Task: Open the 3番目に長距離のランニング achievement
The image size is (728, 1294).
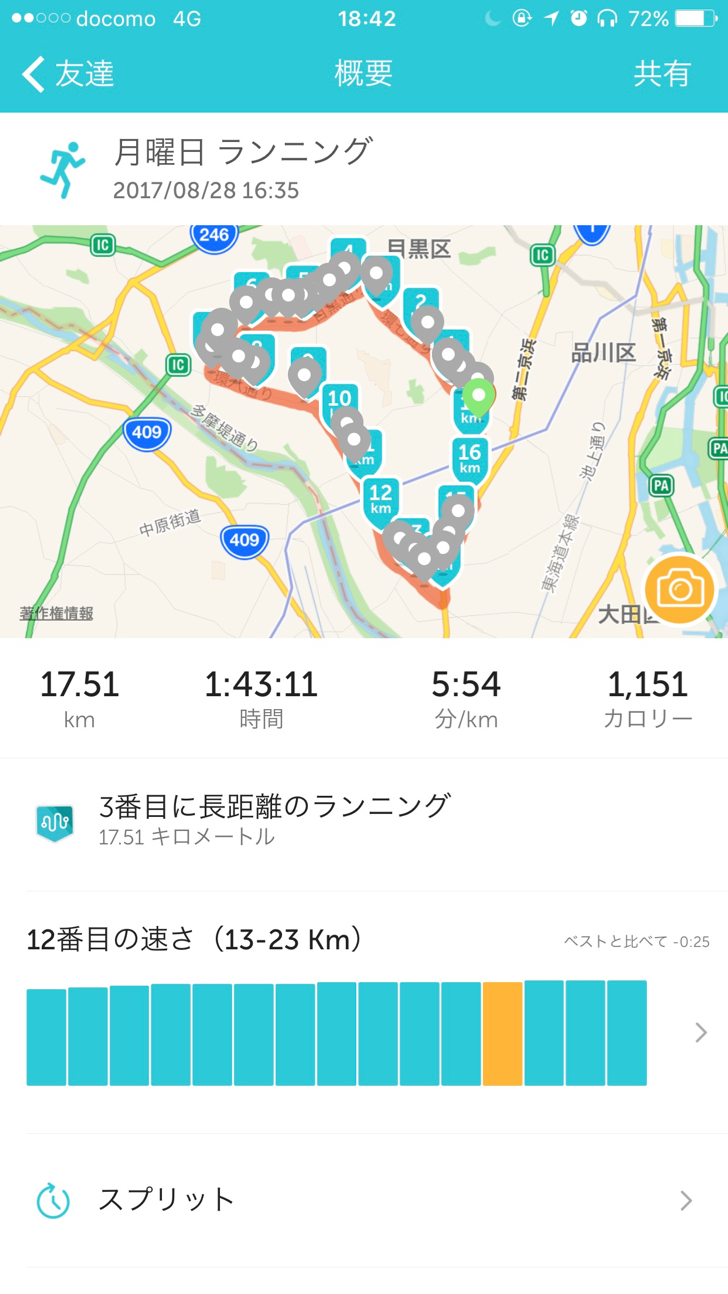Action: pos(364,819)
